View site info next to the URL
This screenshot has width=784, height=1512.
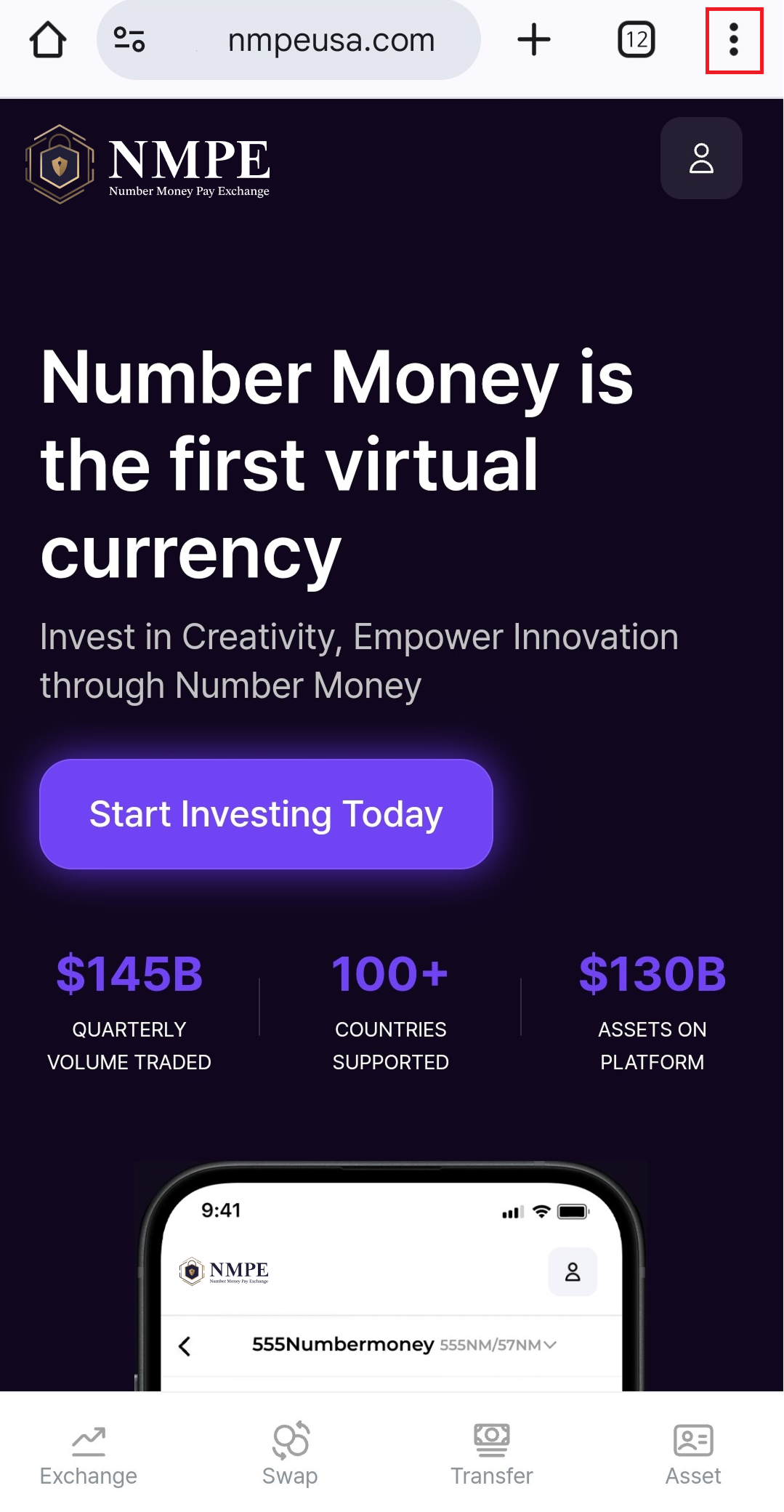(x=129, y=40)
